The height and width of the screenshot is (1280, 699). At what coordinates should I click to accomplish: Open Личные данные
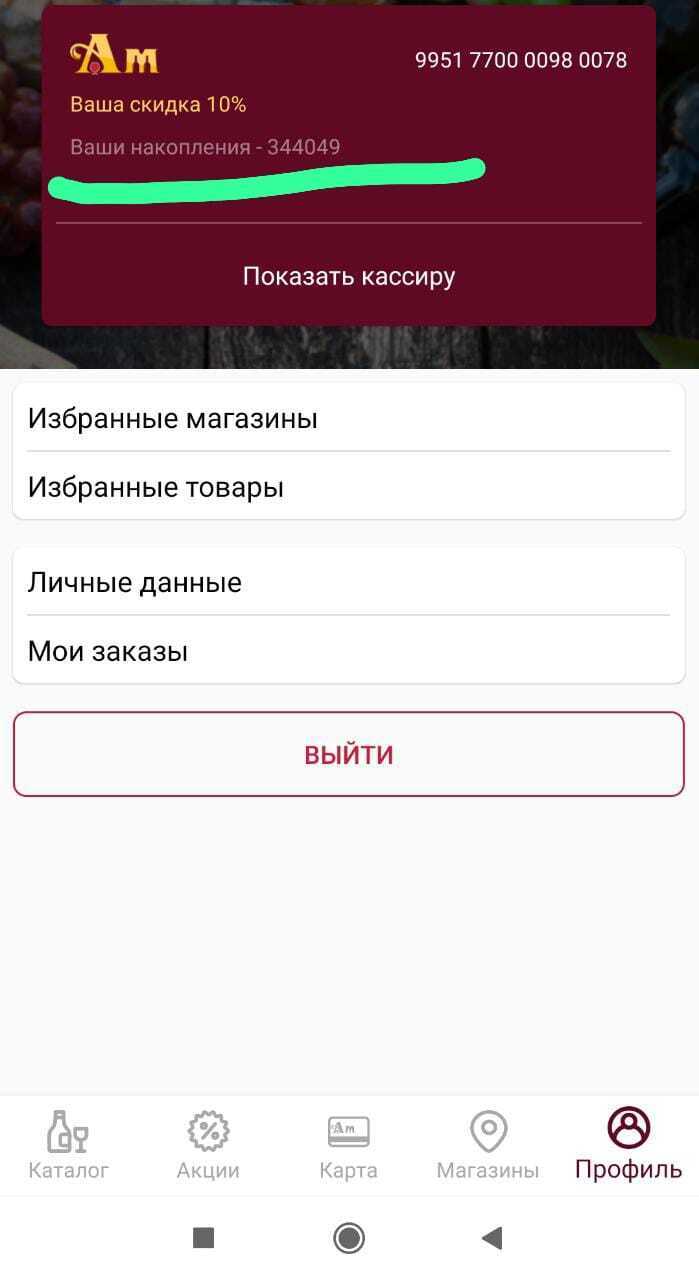(x=348, y=582)
